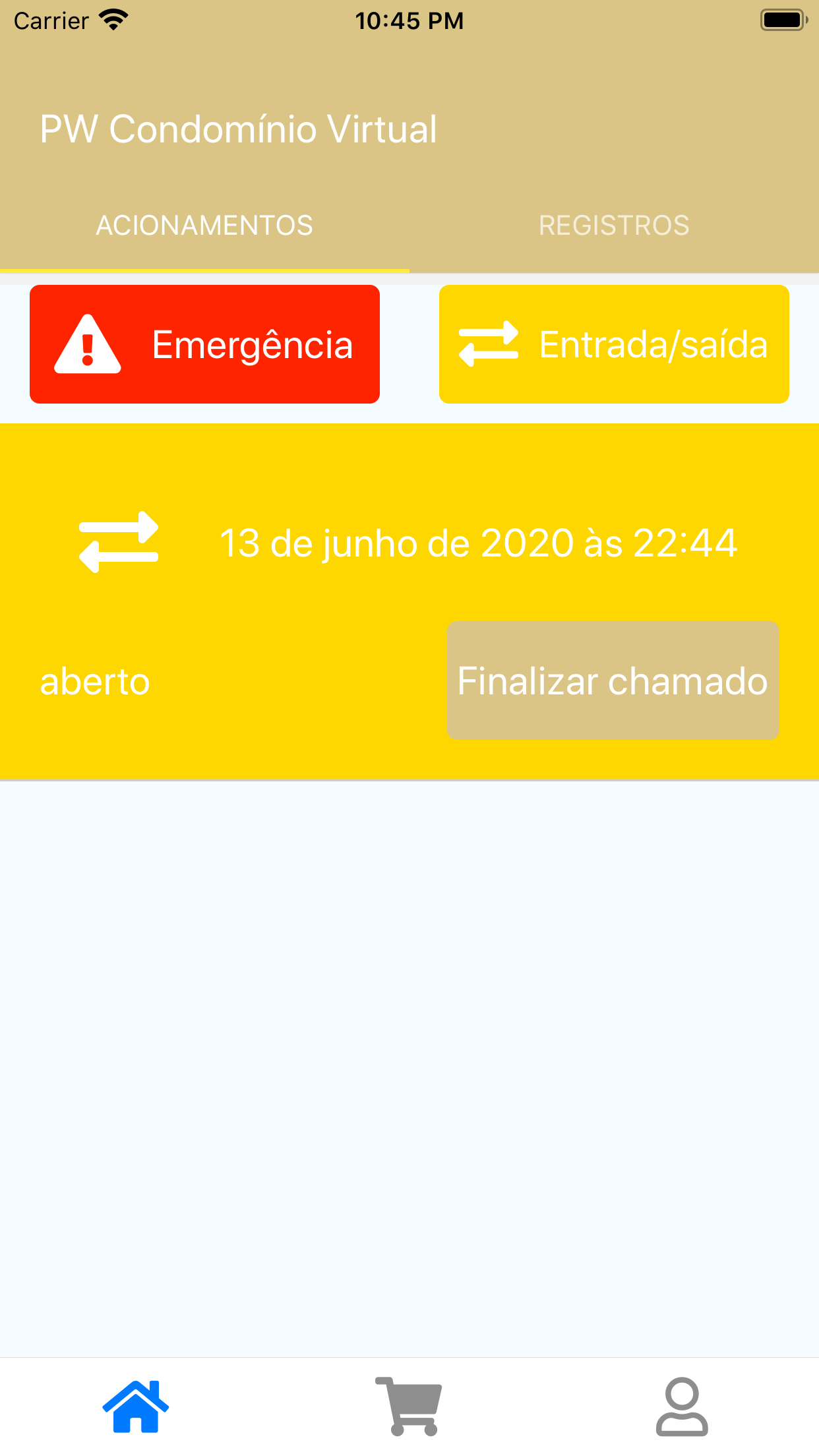819x1456 pixels.
Task: Open the shopping cart from the bottom bar
Action: coord(409,1405)
